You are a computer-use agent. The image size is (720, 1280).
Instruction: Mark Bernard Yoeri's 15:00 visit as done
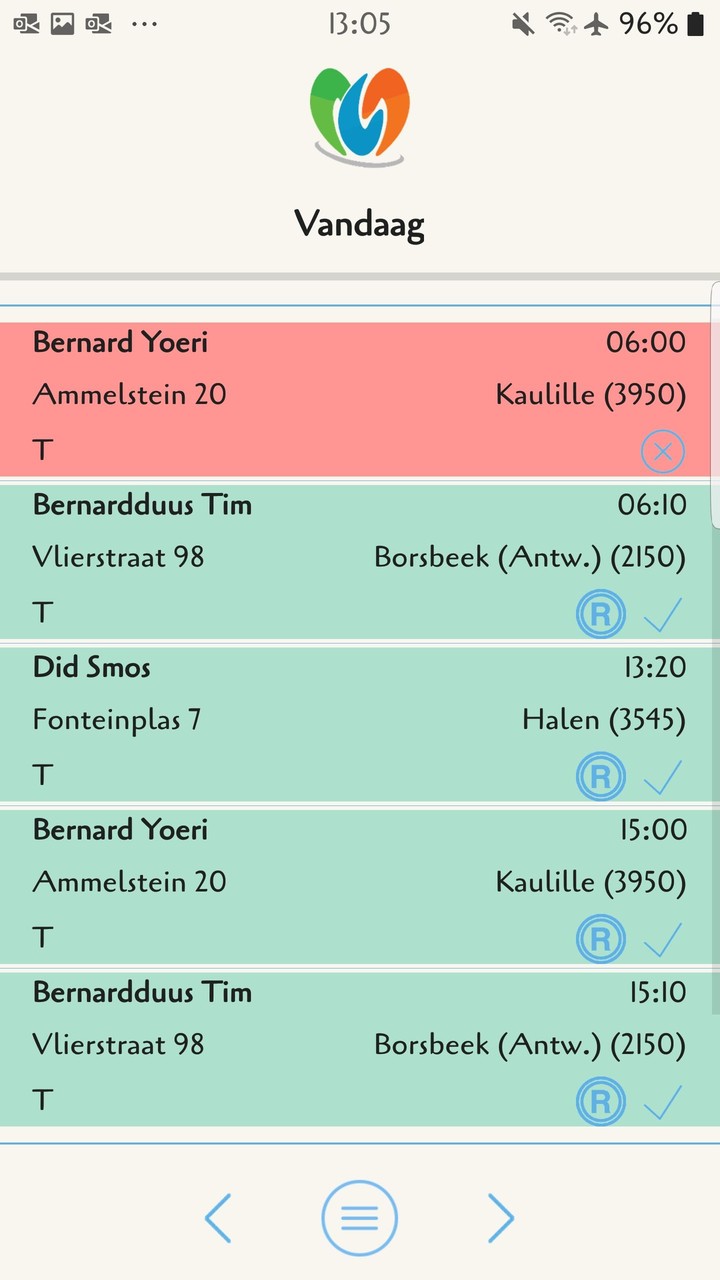click(663, 939)
